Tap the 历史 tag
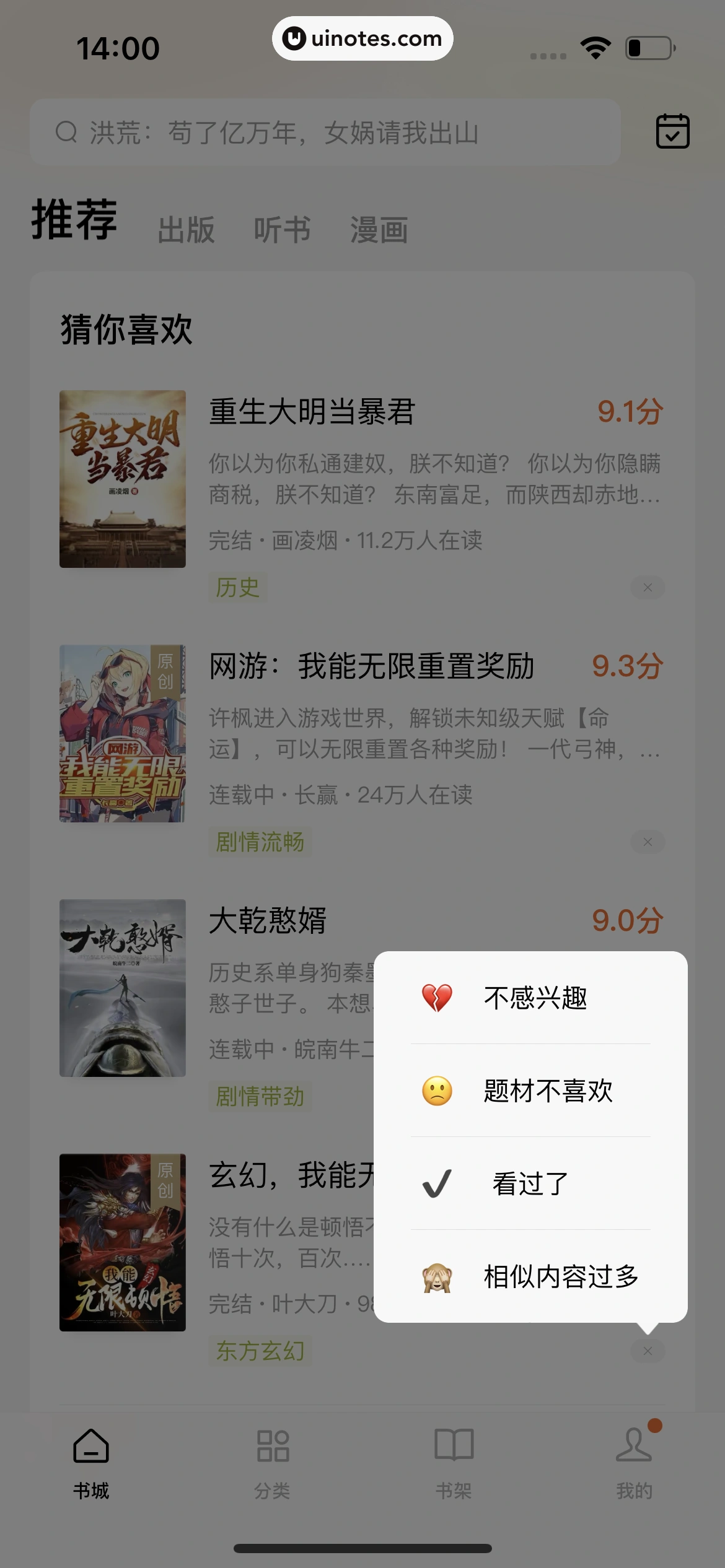 point(237,588)
